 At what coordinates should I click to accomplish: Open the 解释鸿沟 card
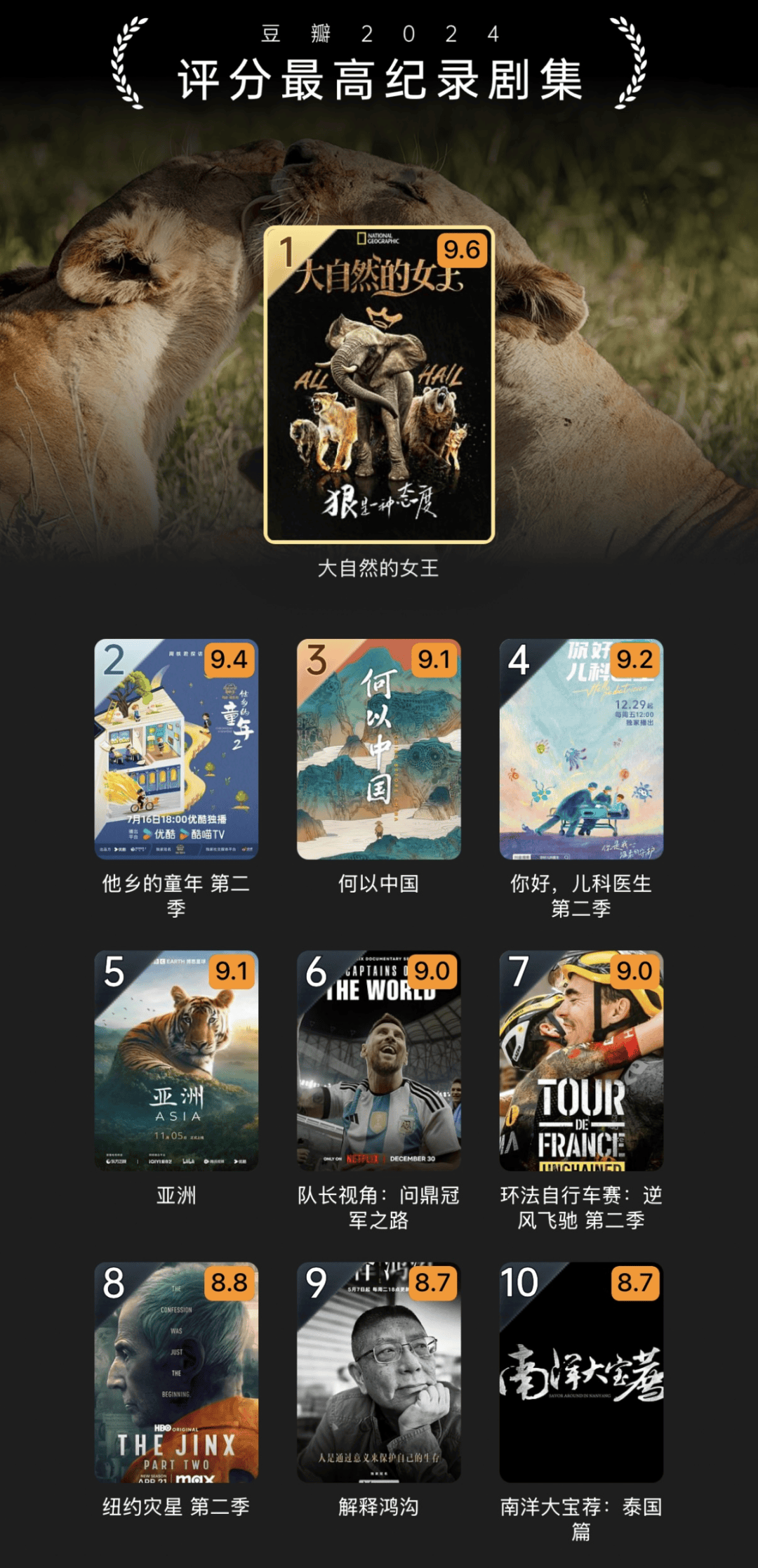[x=379, y=1372]
